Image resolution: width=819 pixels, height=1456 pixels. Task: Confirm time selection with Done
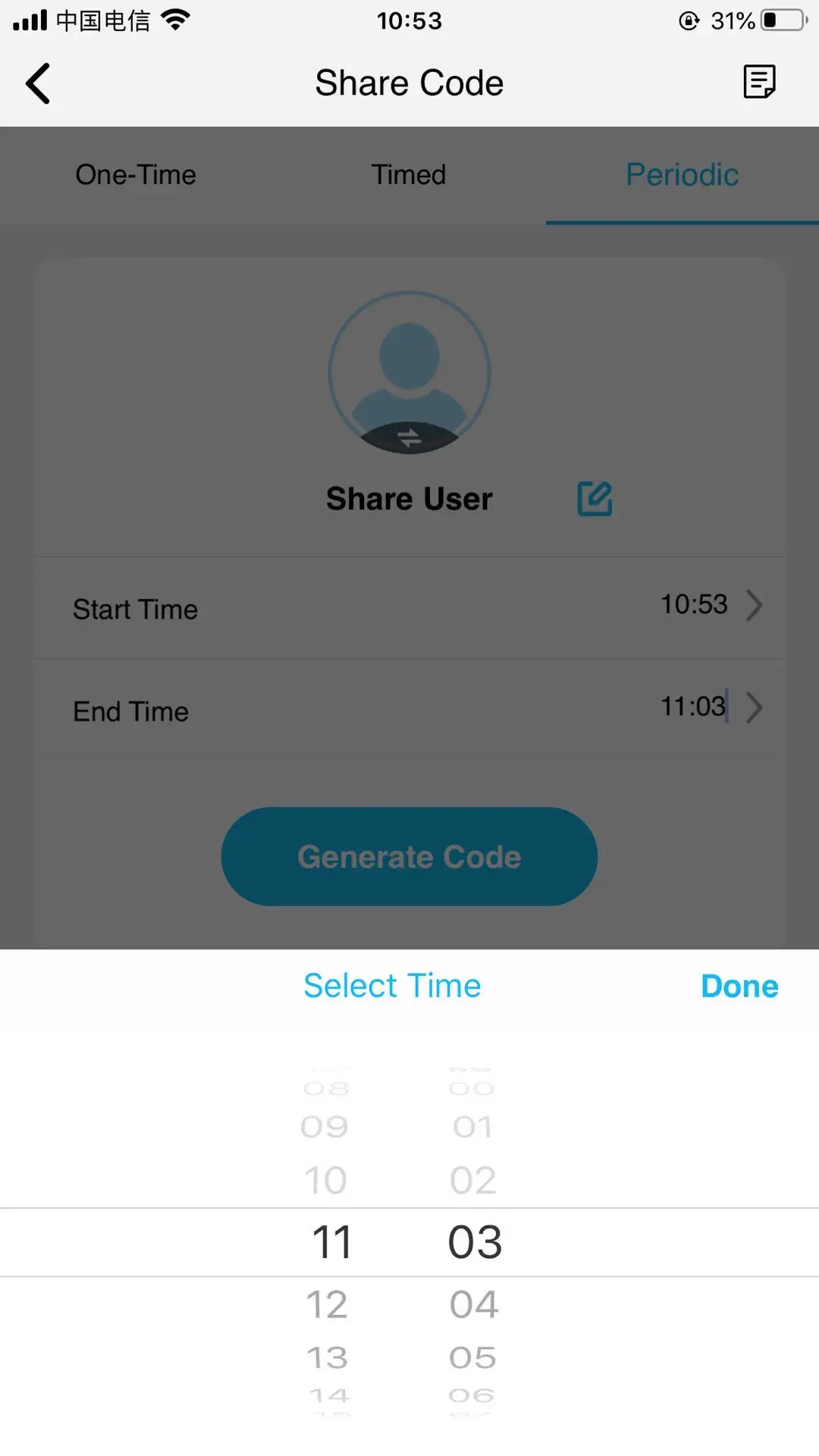(x=739, y=987)
